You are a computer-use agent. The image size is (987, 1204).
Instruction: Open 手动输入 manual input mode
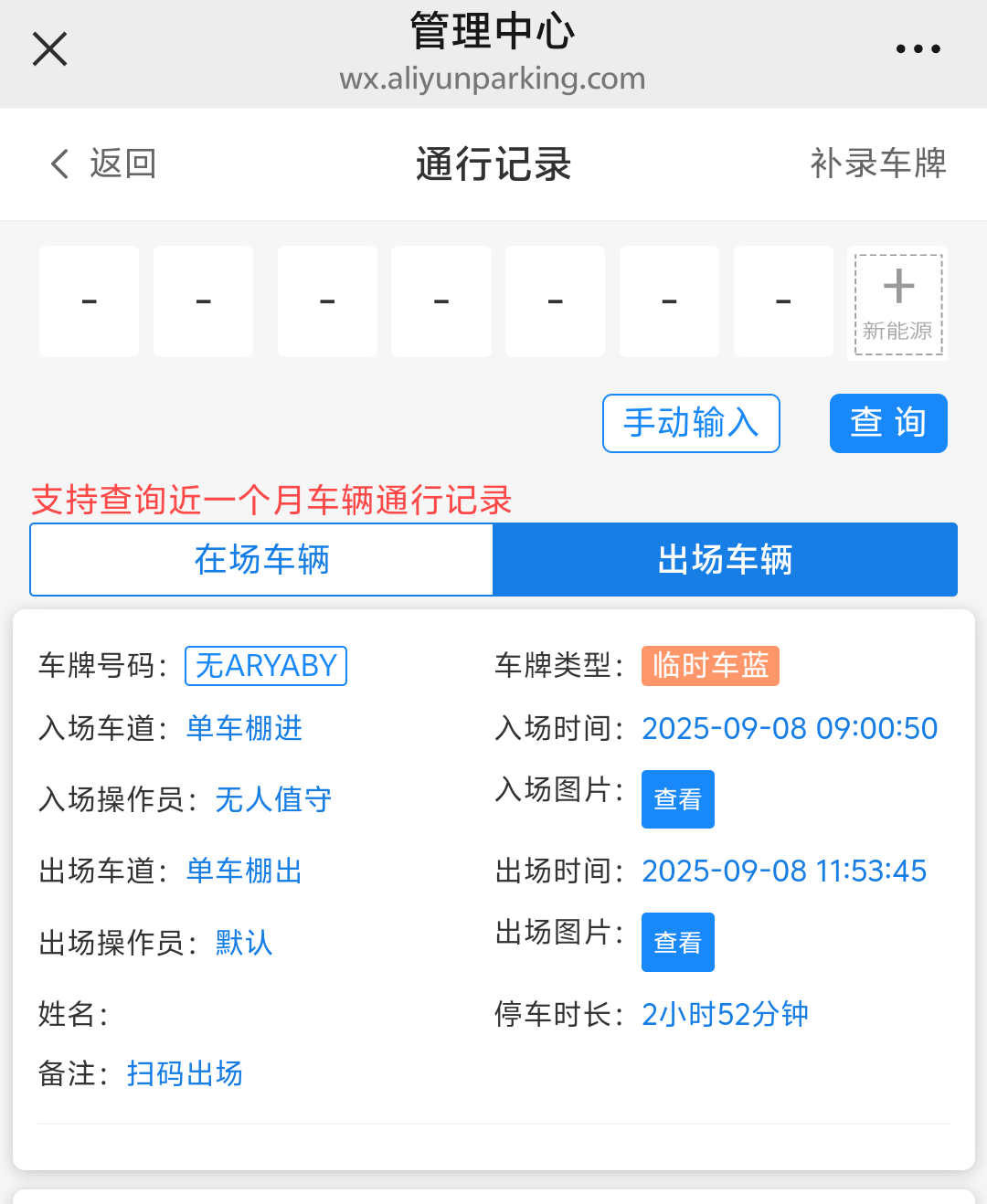pos(690,423)
